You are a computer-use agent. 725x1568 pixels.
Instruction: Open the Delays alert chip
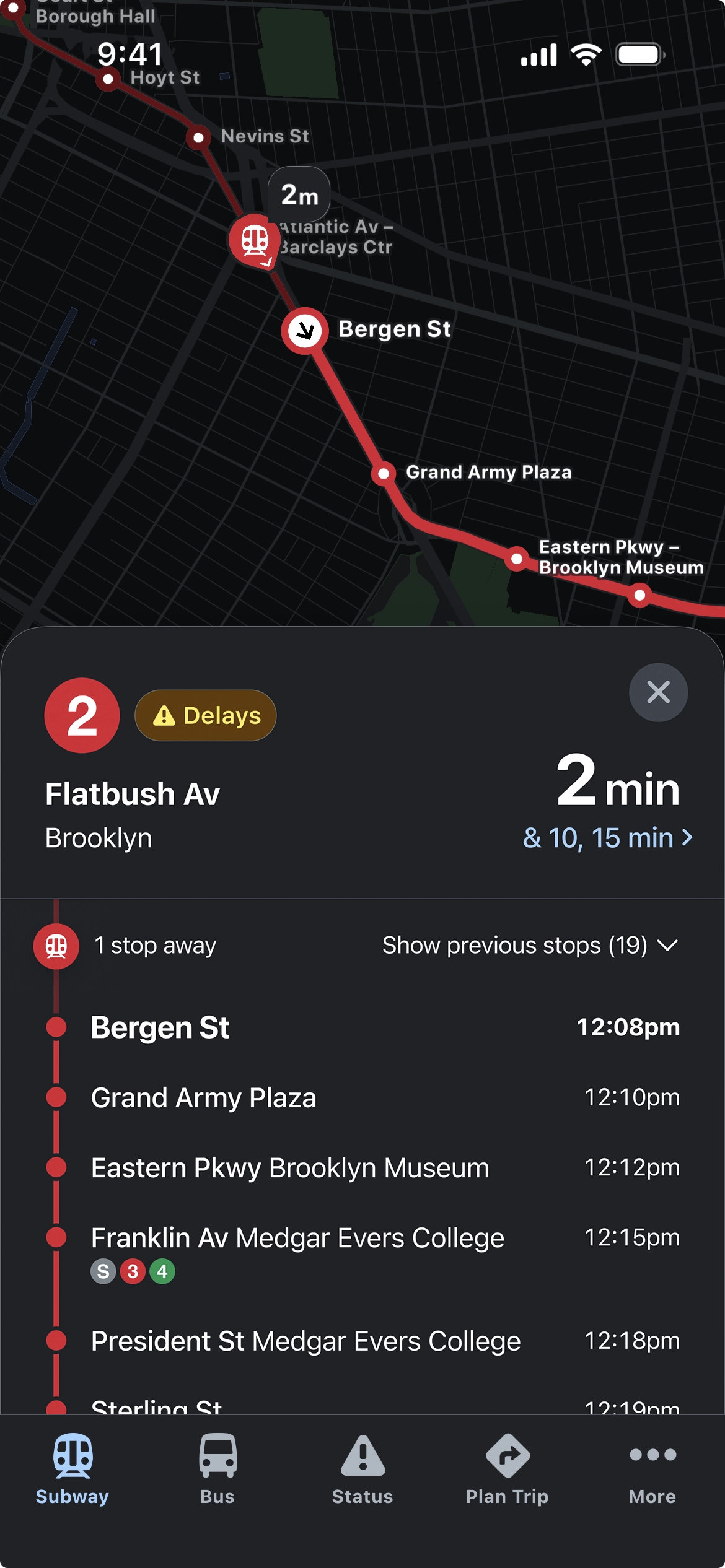tap(206, 715)
